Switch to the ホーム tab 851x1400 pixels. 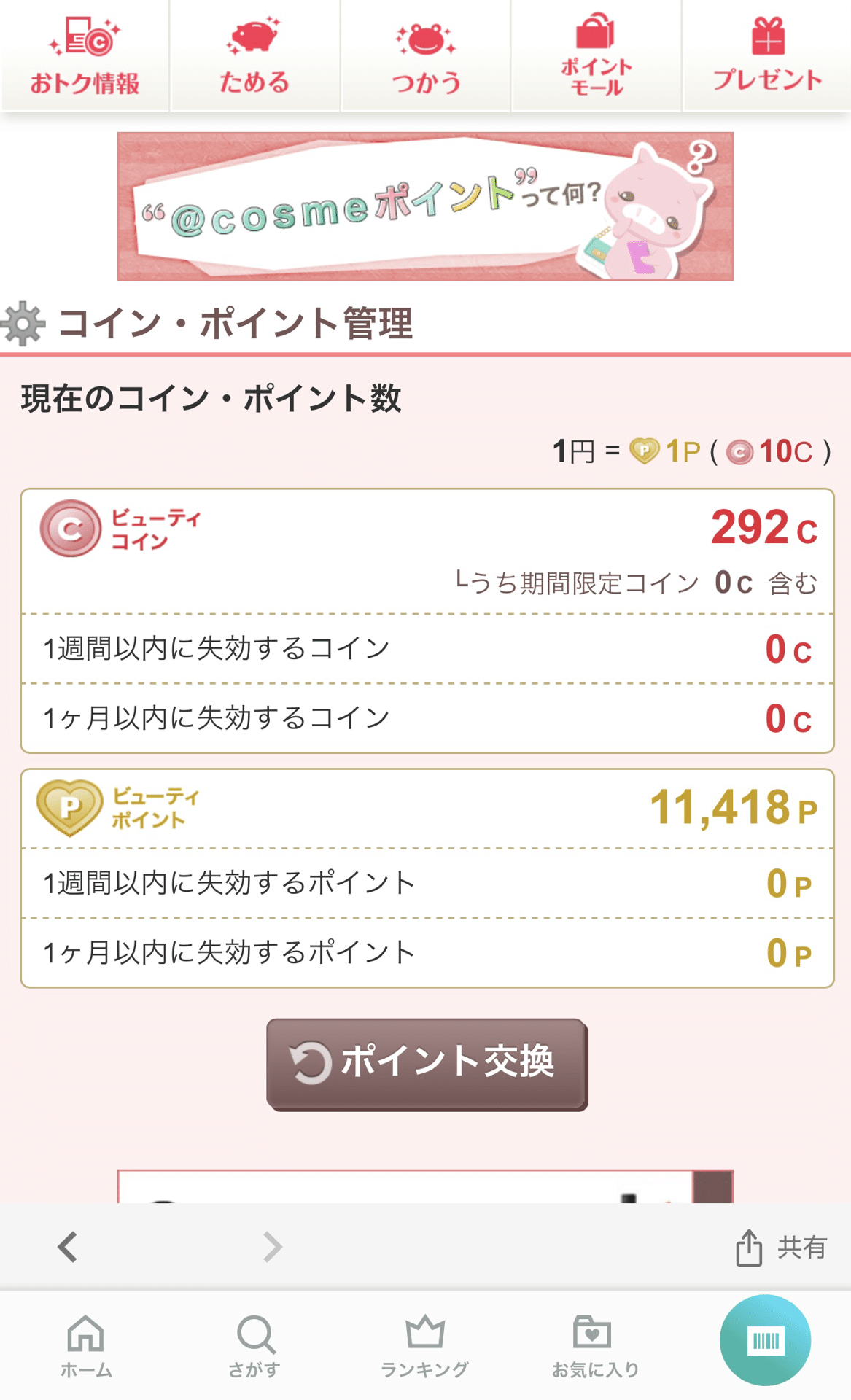(x=86, y=1345)
